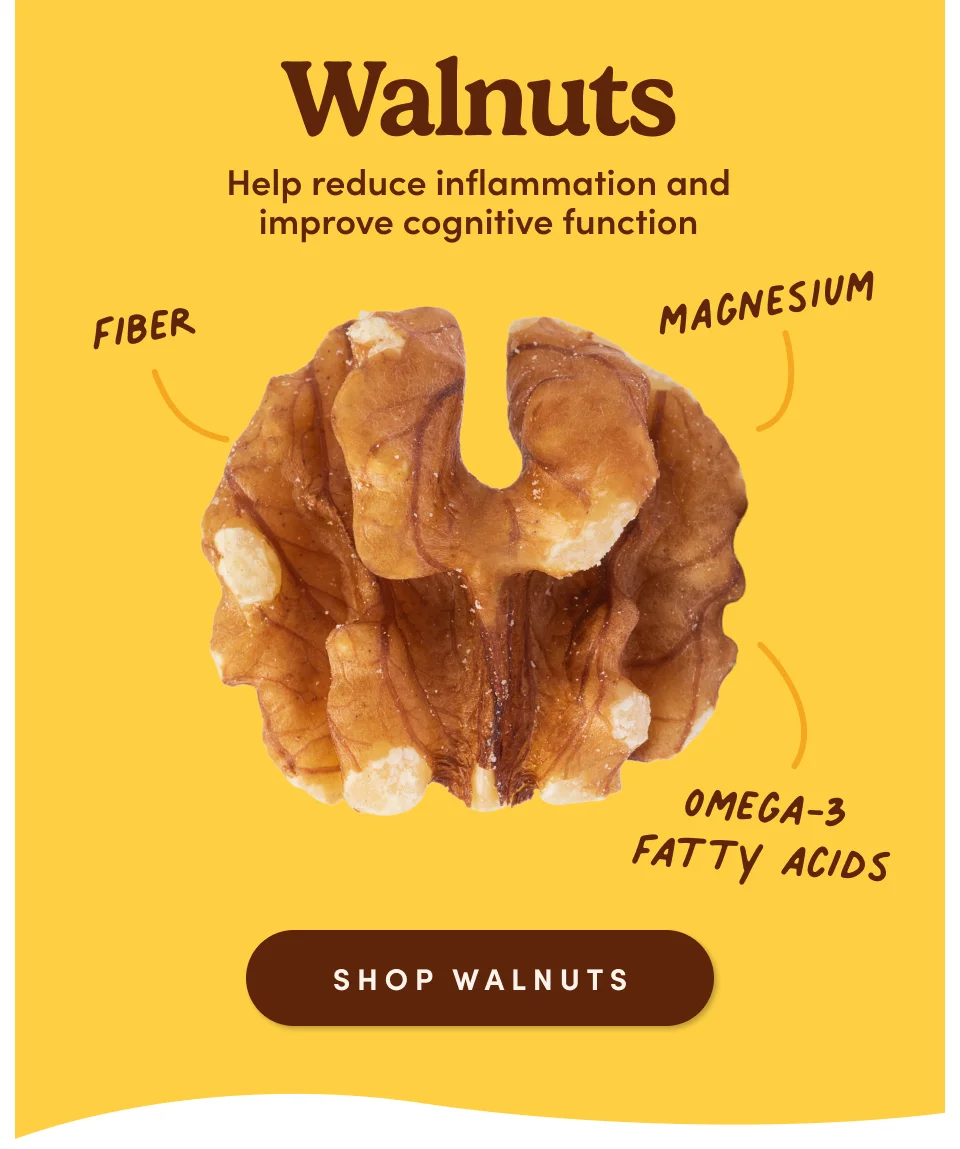Image resolution: width=960 pixels, height=1149 pixels.
Task: Click the SHOP WALNUTS button
Action: point(480,979)
